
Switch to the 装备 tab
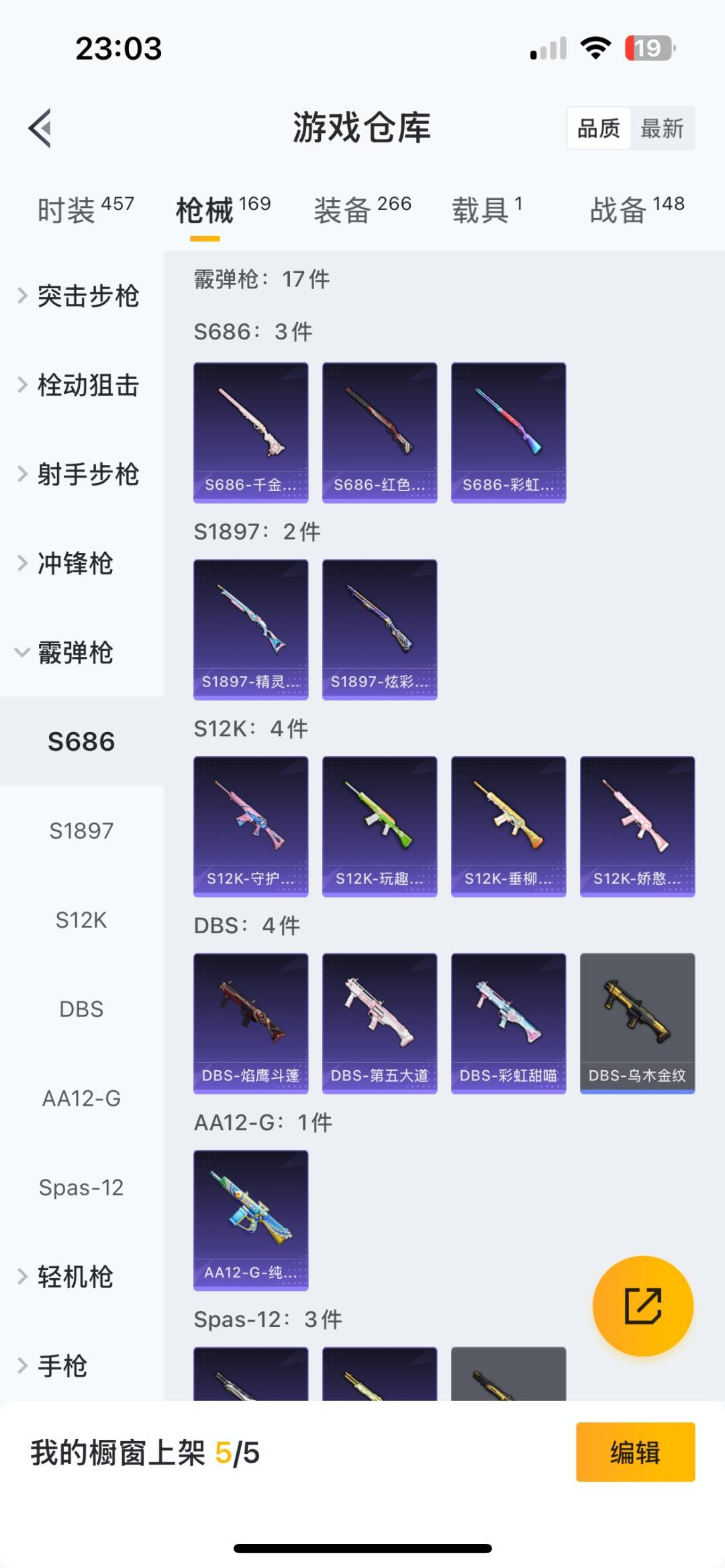(362, 209)
